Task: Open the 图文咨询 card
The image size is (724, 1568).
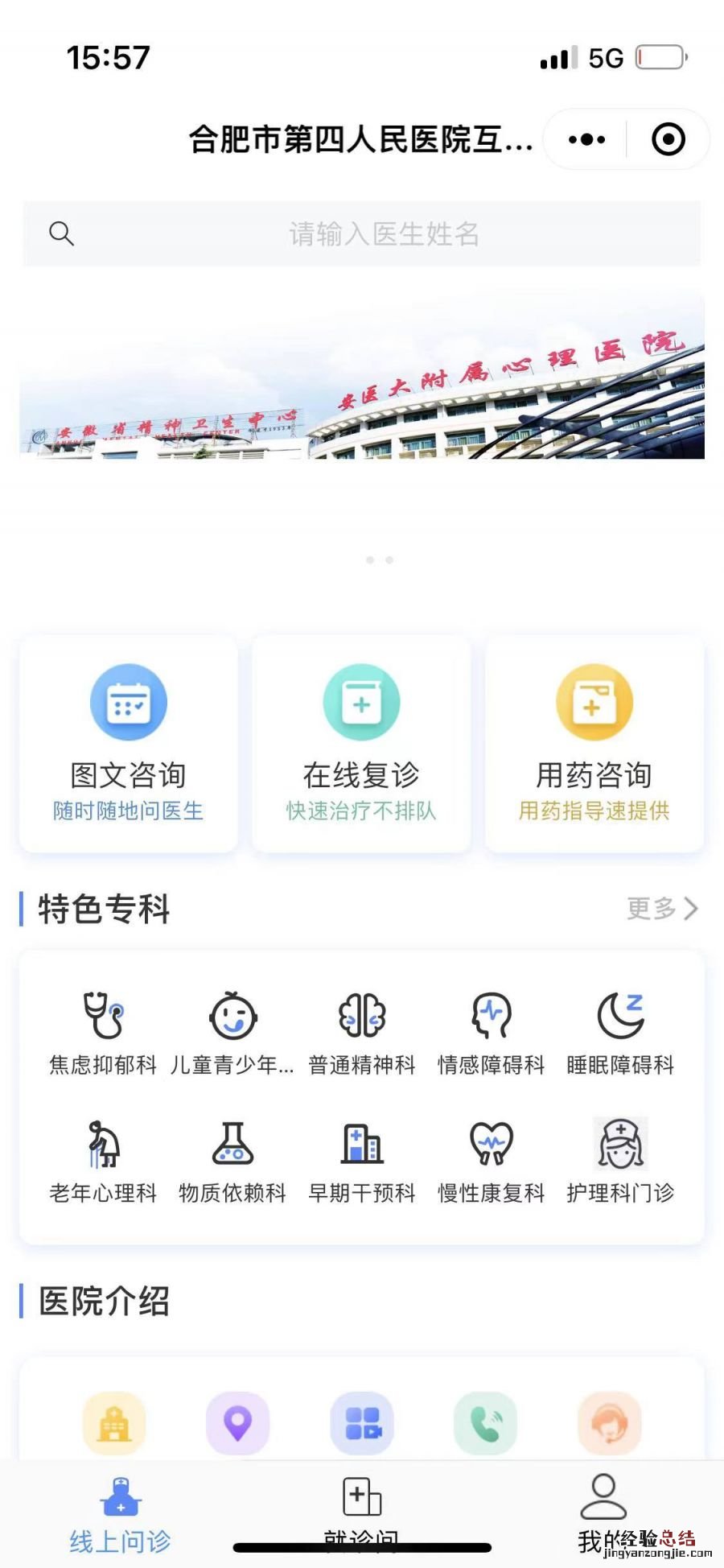Action: (129, 743)
